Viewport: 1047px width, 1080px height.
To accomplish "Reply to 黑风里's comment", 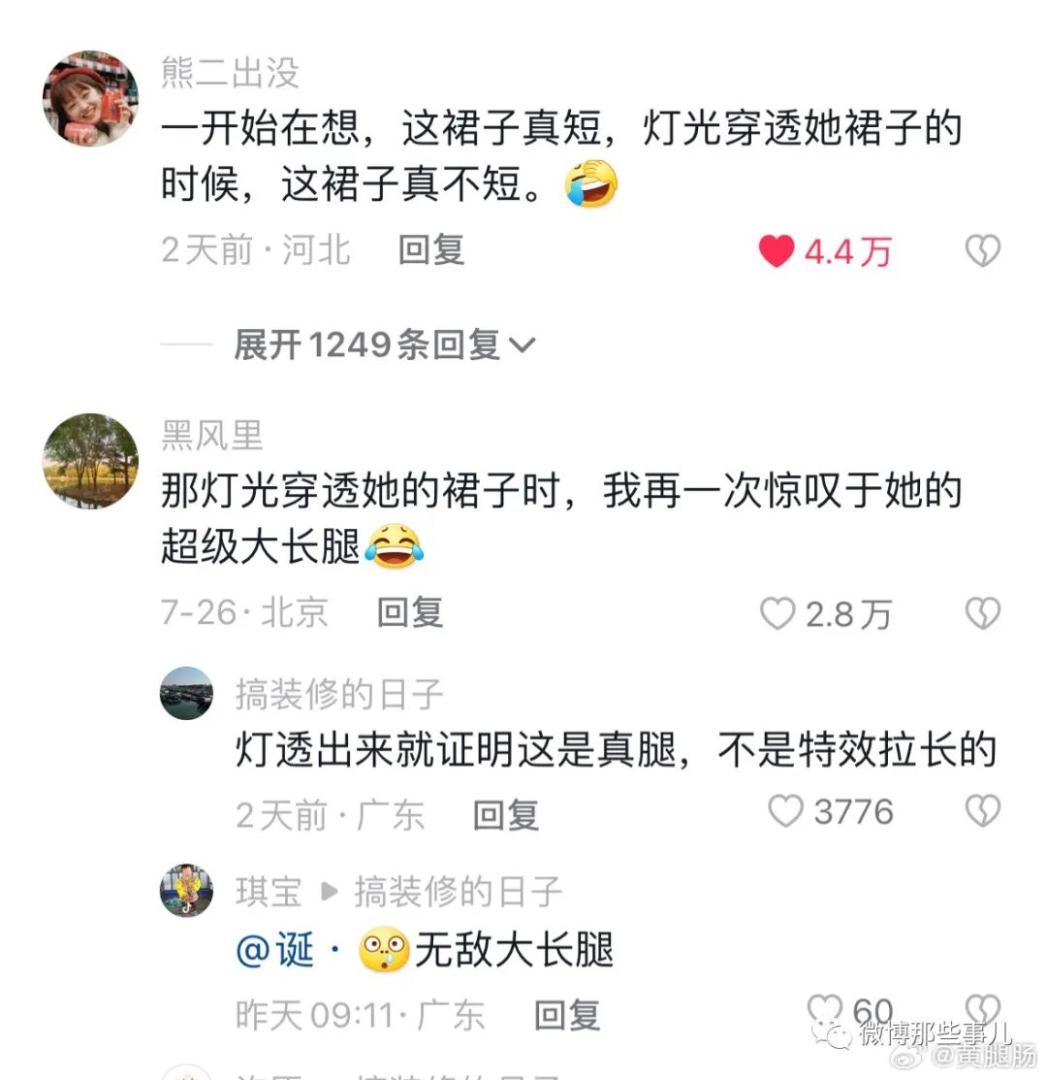I will tap(409, 612).
